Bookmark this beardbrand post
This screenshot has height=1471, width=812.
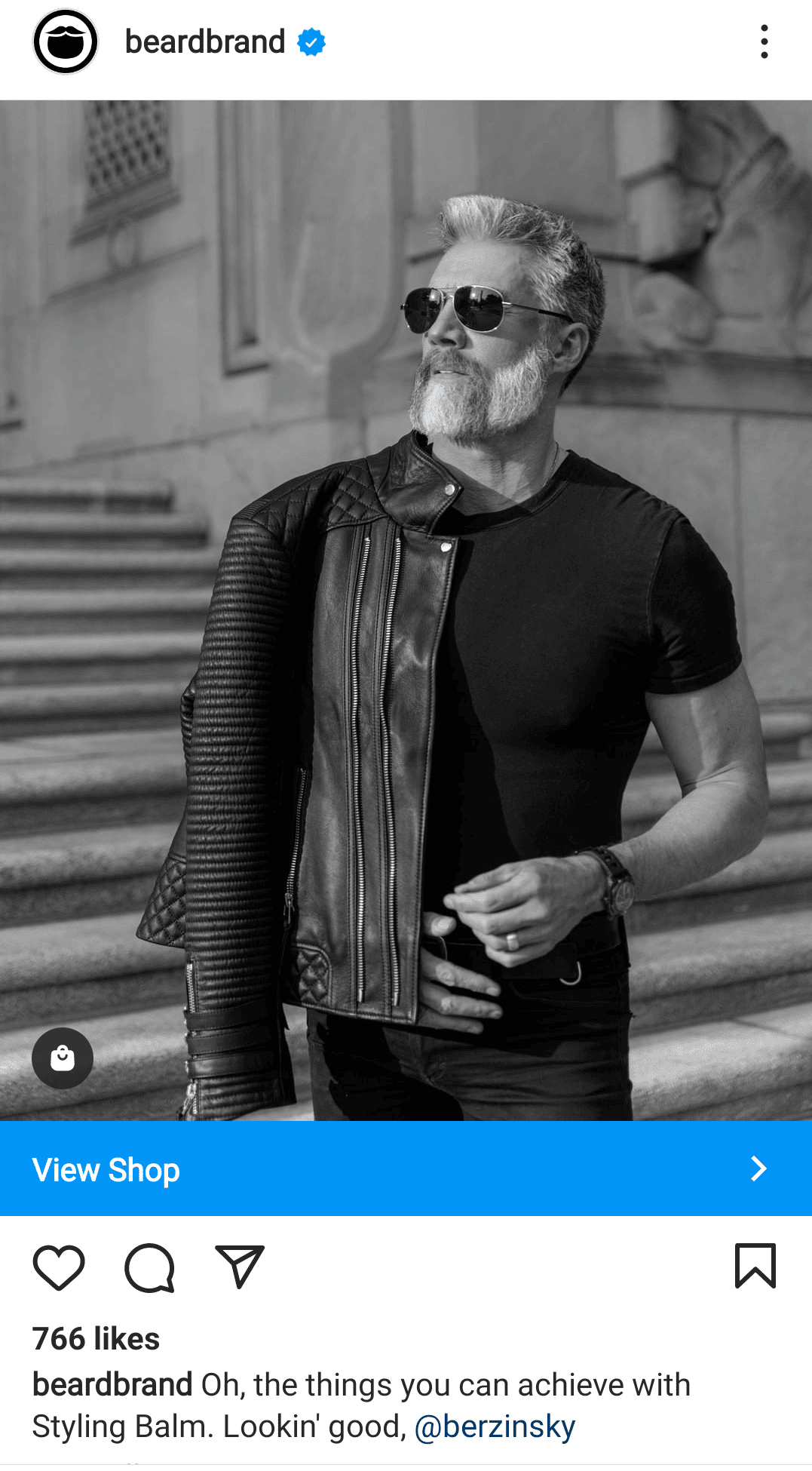point(755,1266)
